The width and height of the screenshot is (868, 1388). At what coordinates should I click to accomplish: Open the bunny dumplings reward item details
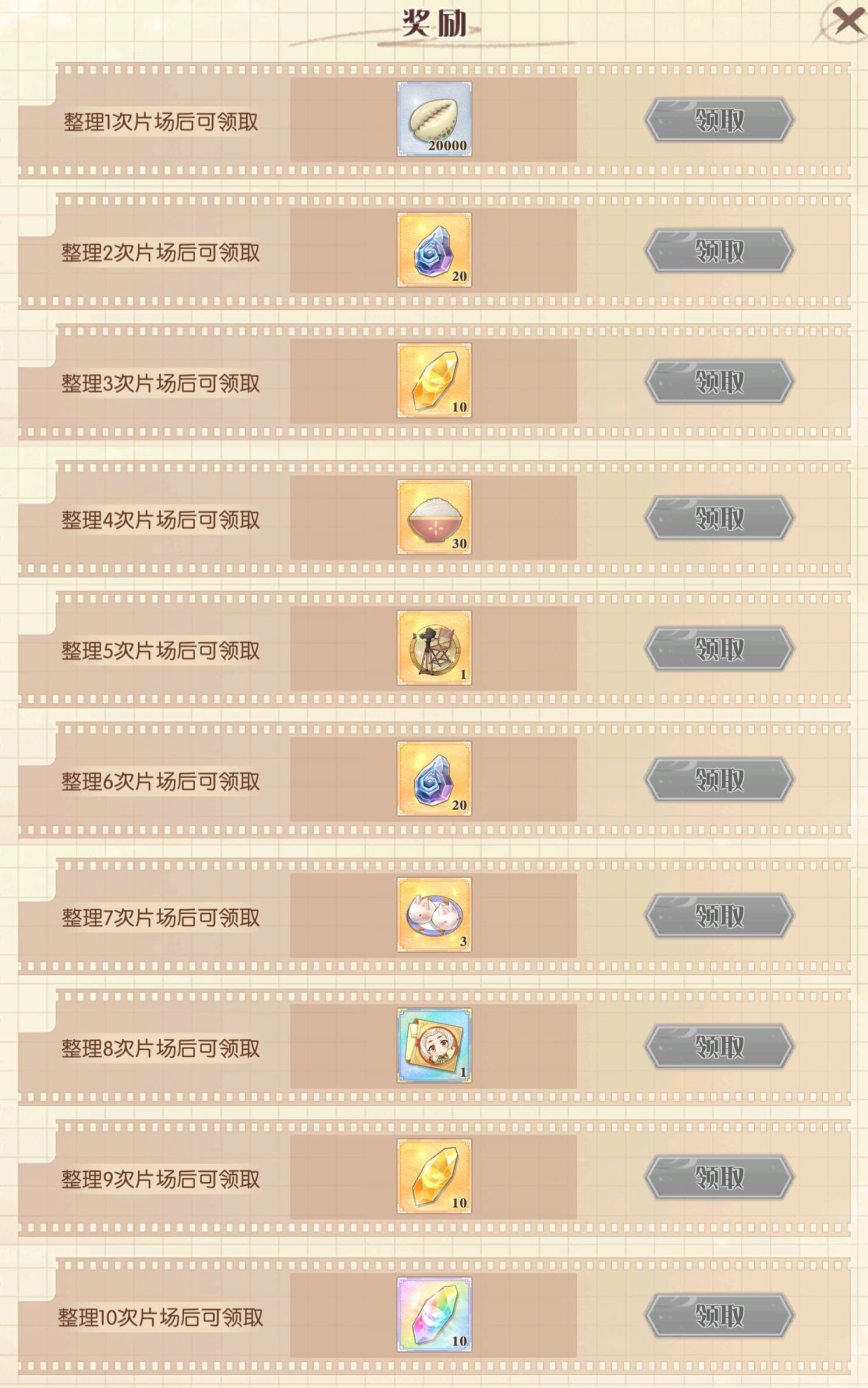click(434, 914)
